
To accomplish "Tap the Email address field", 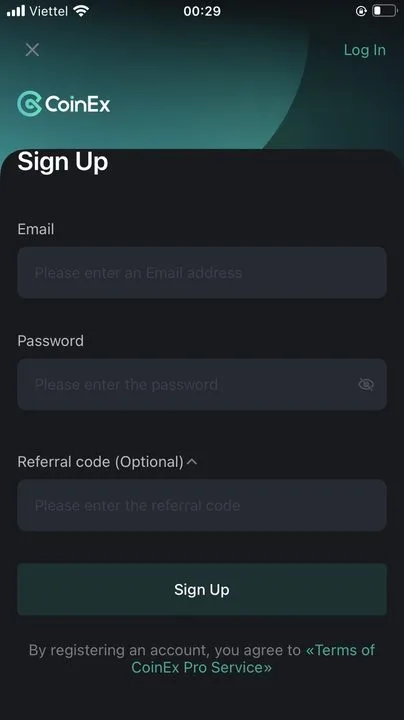I will [x=202, y=273].
